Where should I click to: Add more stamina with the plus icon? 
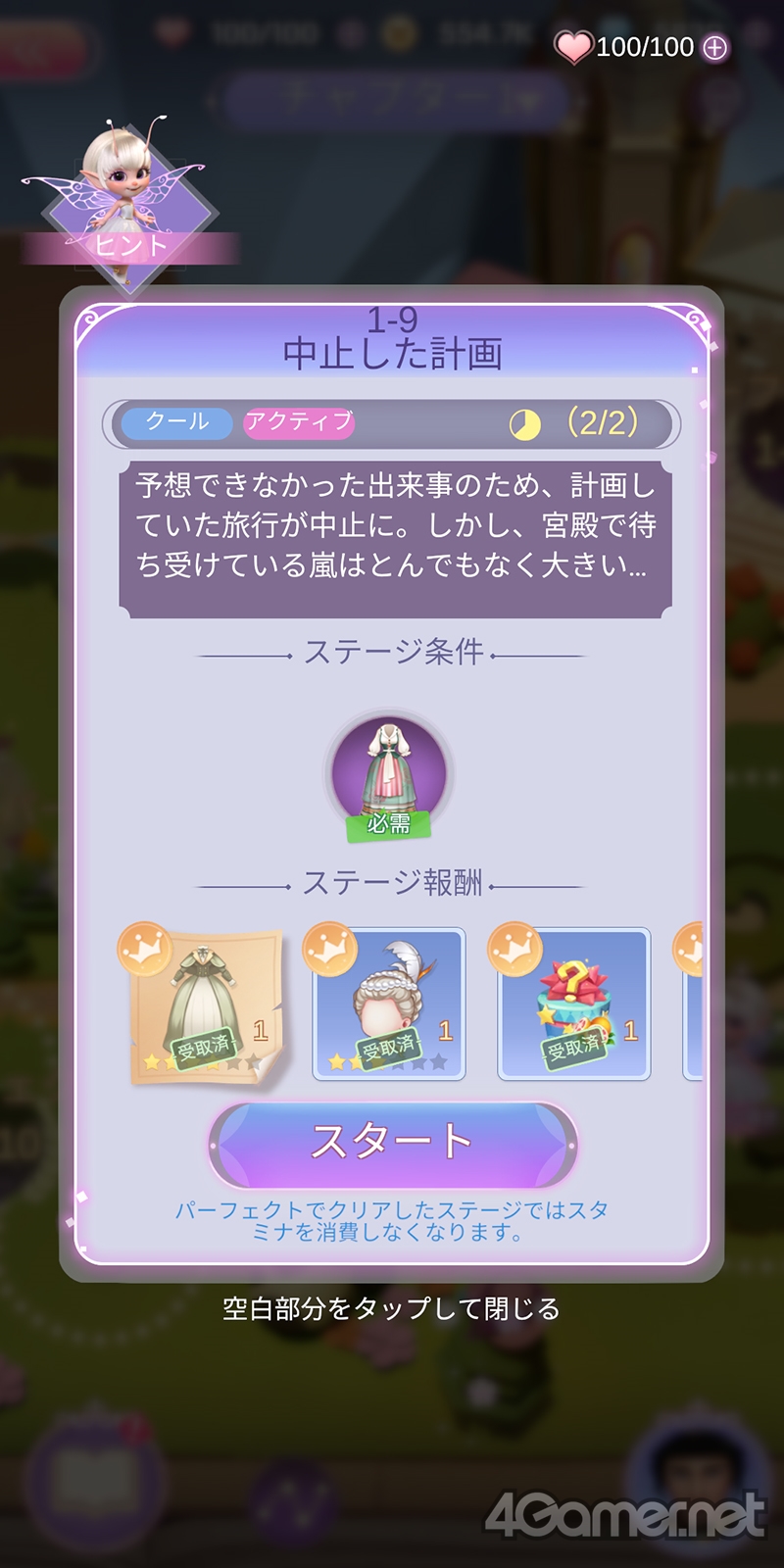point(716,48)
